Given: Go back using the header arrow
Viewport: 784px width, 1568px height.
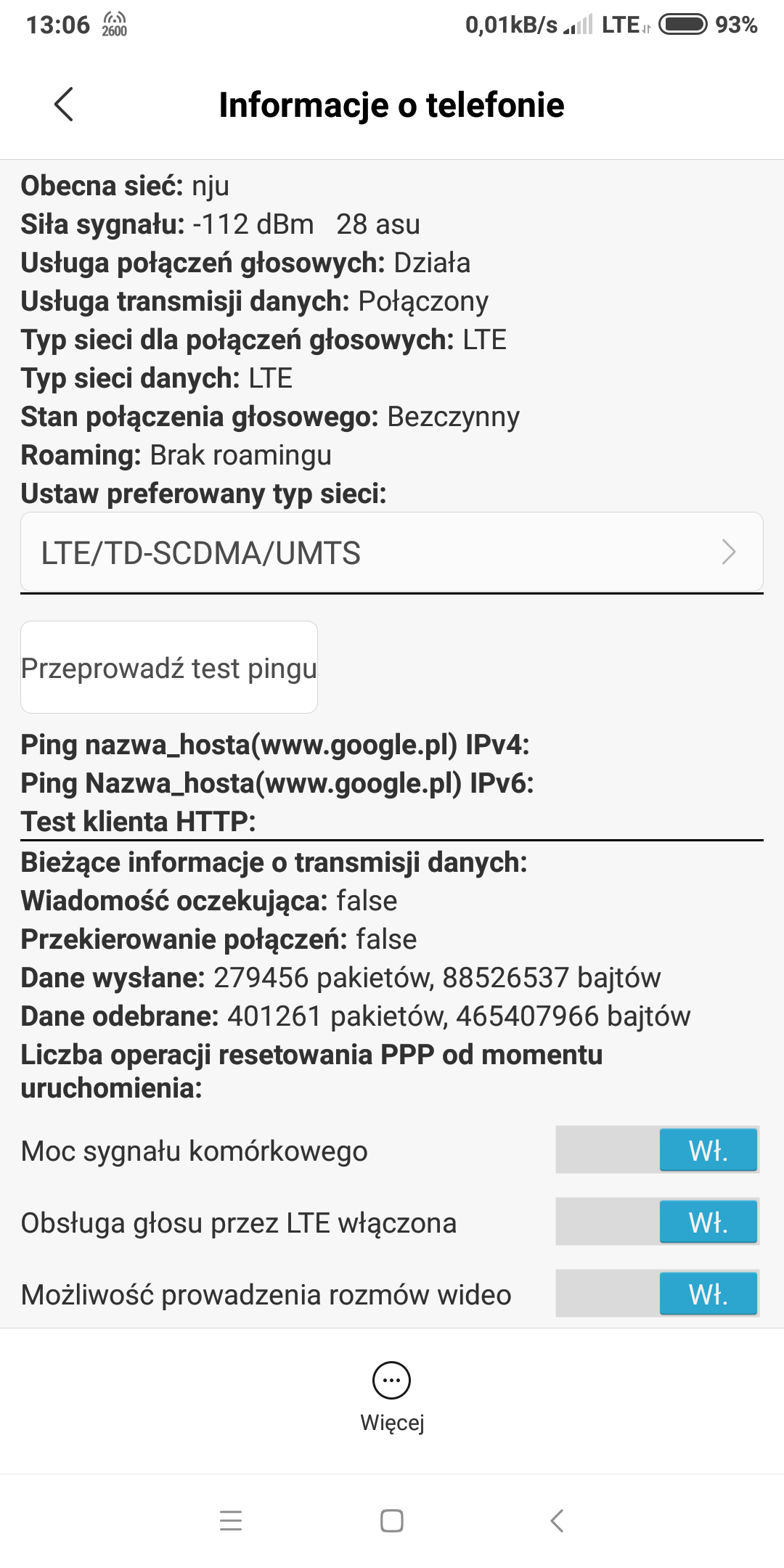Looking at the screenshot, I should (64, 105).
